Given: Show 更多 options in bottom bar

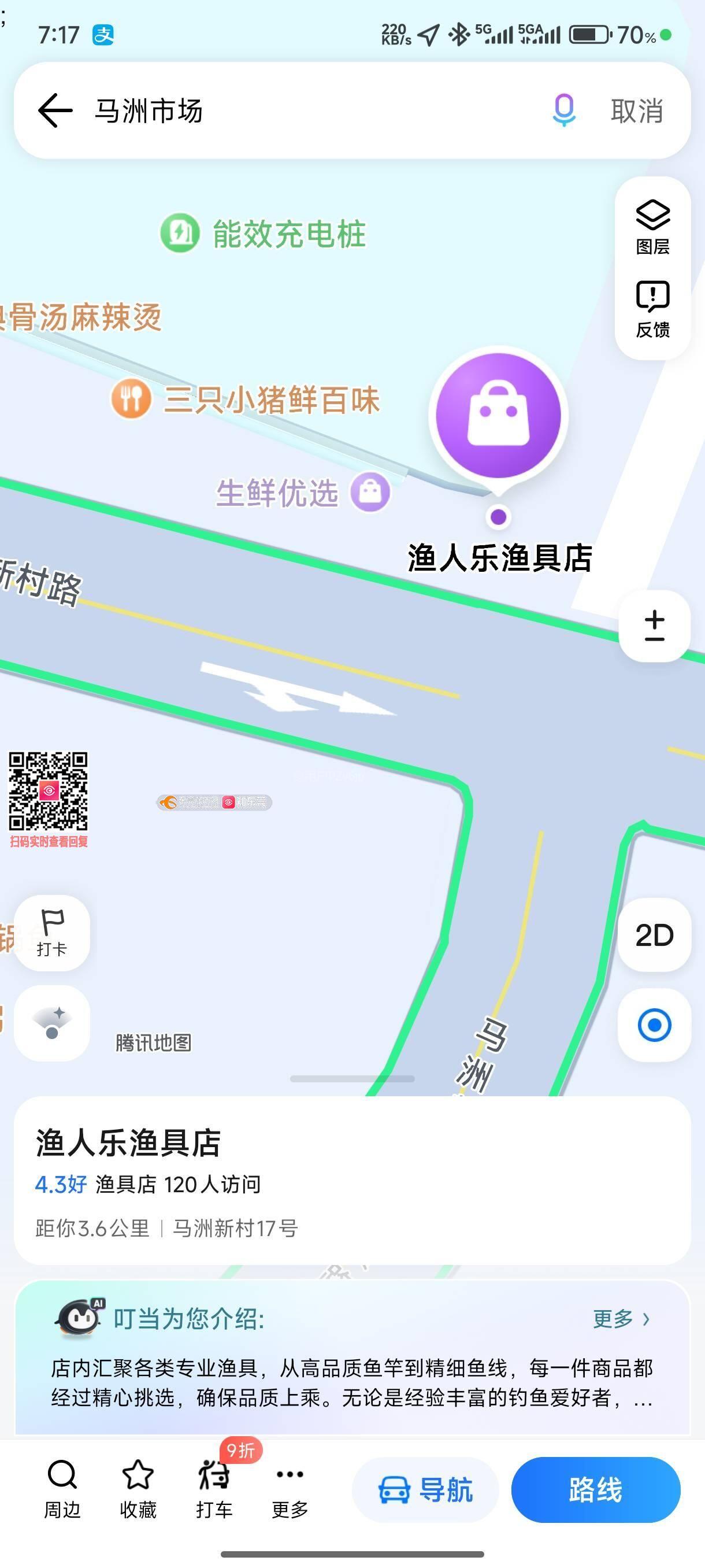Looking at the screenshot, I should click(290, 1489).
